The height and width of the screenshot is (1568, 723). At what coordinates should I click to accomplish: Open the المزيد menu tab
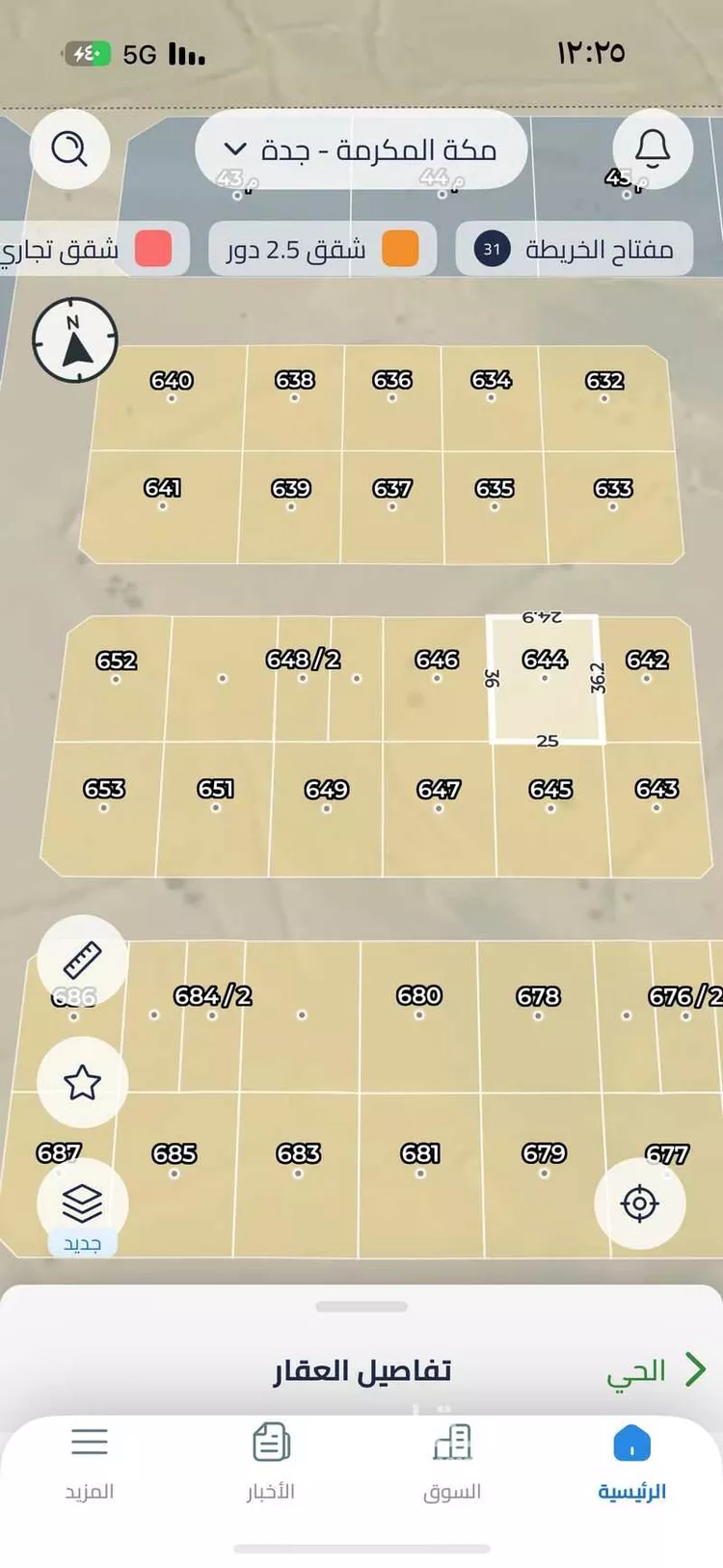[x=90, y=1463]
